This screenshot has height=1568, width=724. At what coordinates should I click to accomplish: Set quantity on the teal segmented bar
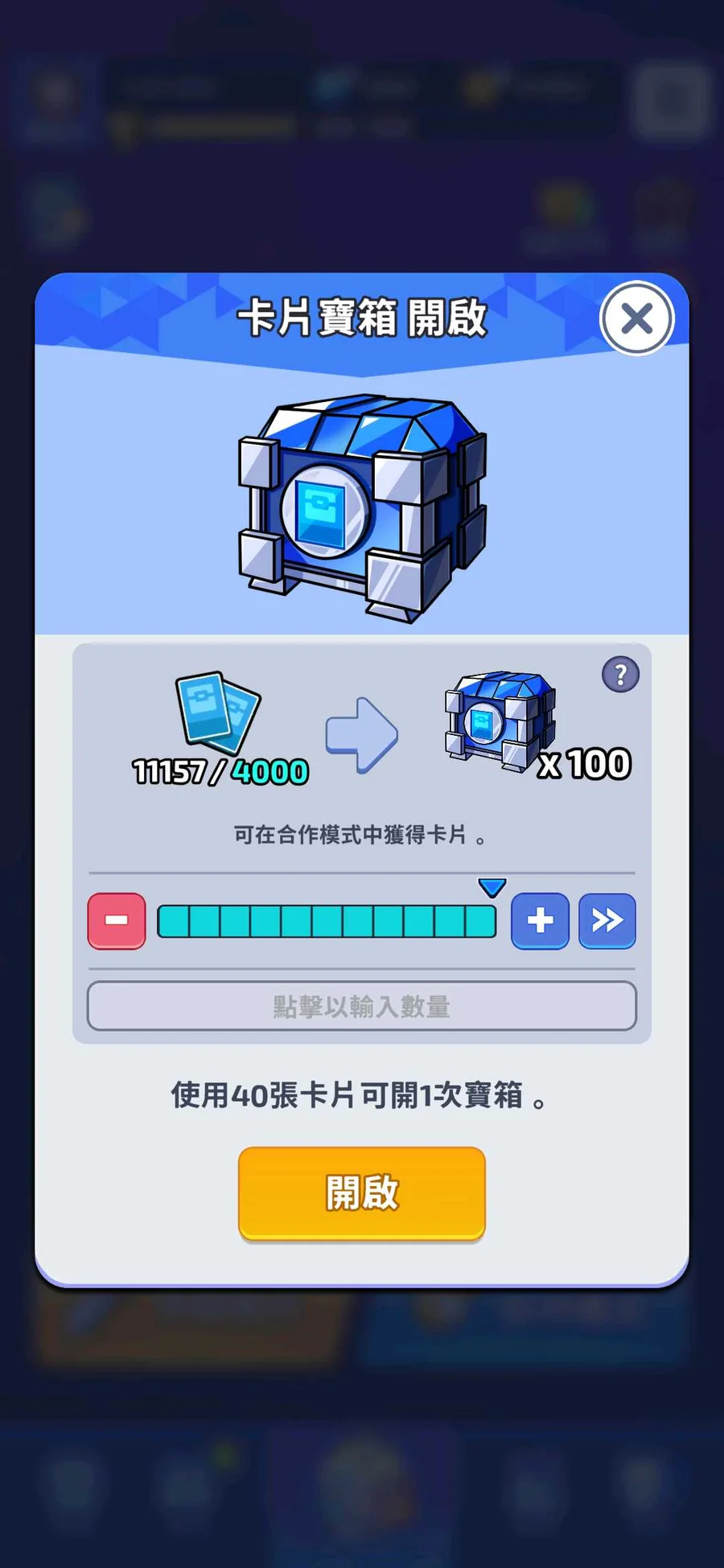327,922
